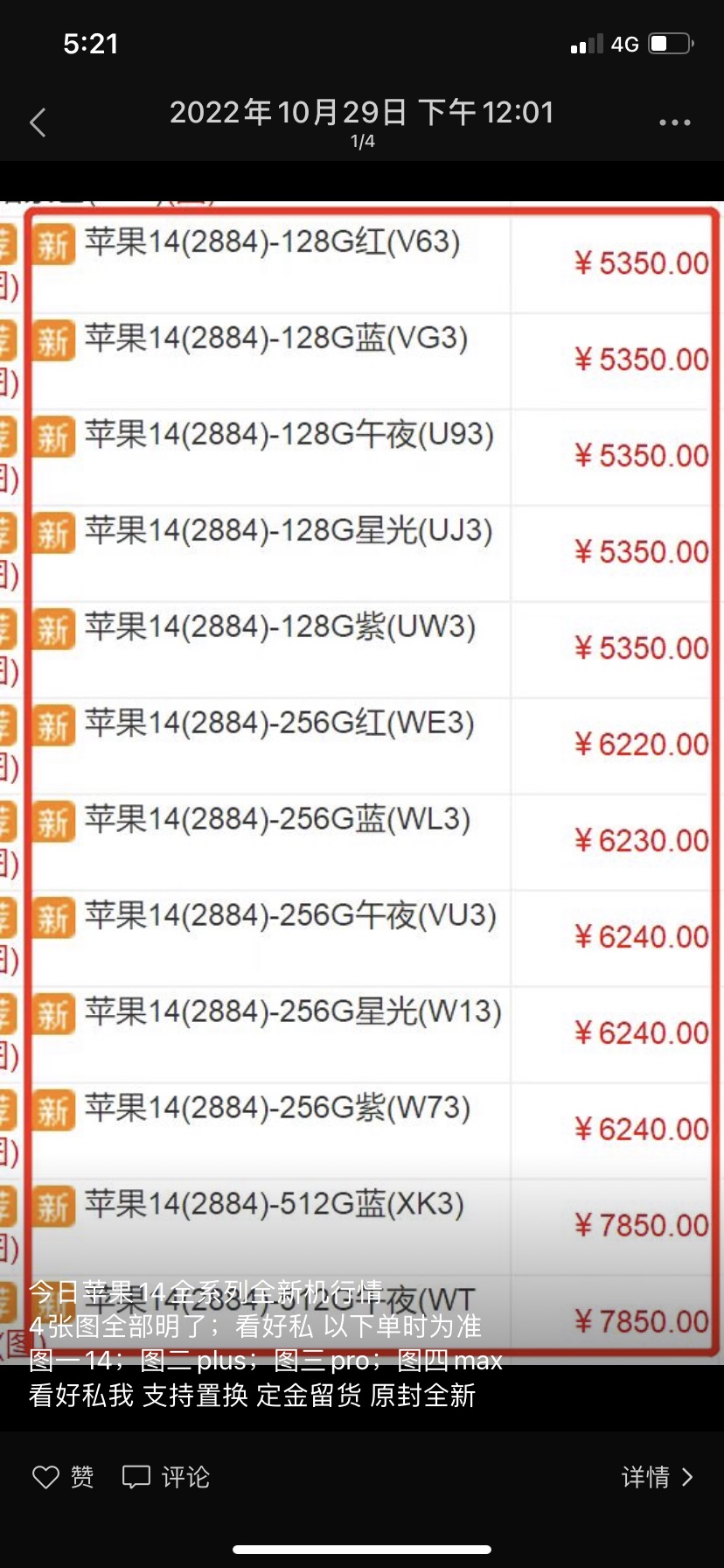Open the 评论 comment section
The image size is (724, 1568).
166,1477
